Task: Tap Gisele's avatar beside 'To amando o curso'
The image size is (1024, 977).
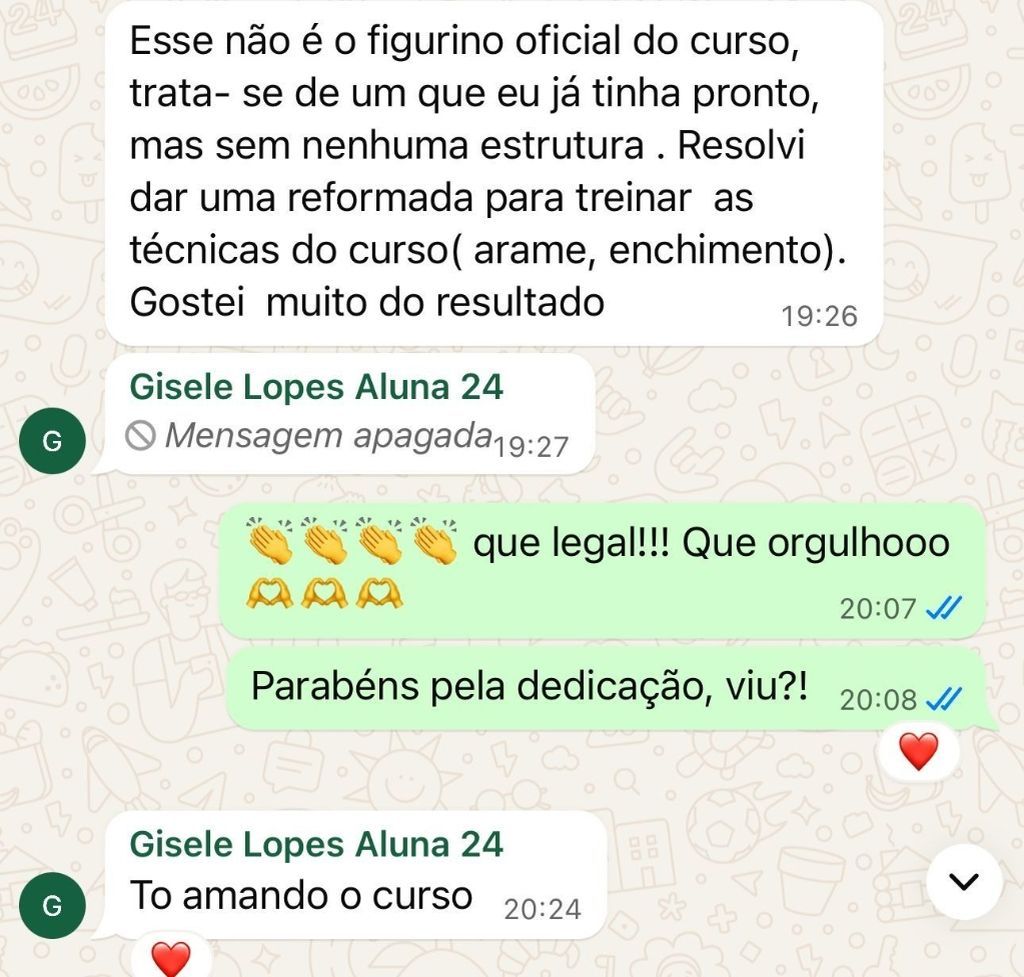Action: (x=53, y=905)
